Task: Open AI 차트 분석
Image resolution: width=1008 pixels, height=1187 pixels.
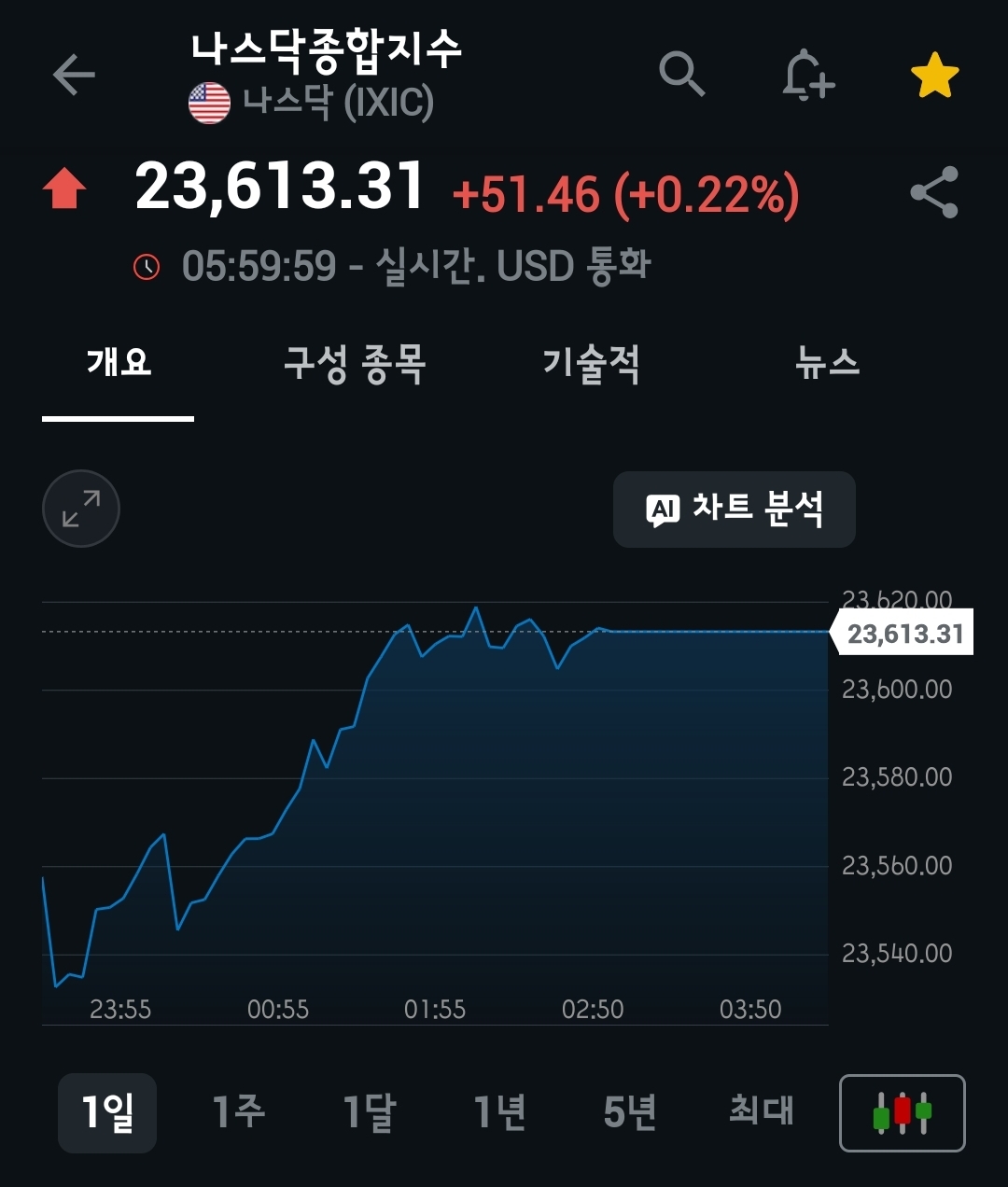Action: point(735,510)
